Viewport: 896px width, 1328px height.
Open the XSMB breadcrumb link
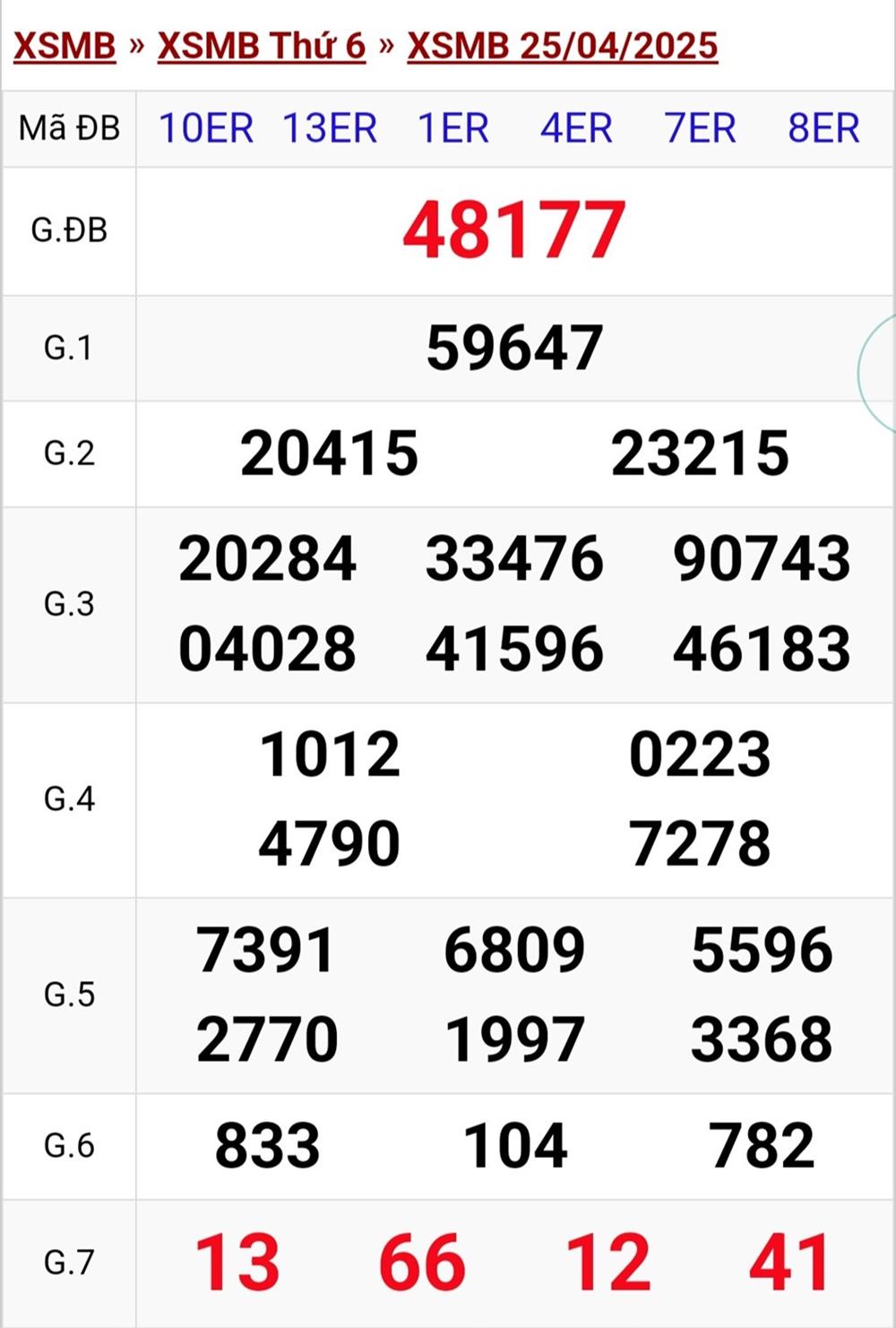(65, 46)
